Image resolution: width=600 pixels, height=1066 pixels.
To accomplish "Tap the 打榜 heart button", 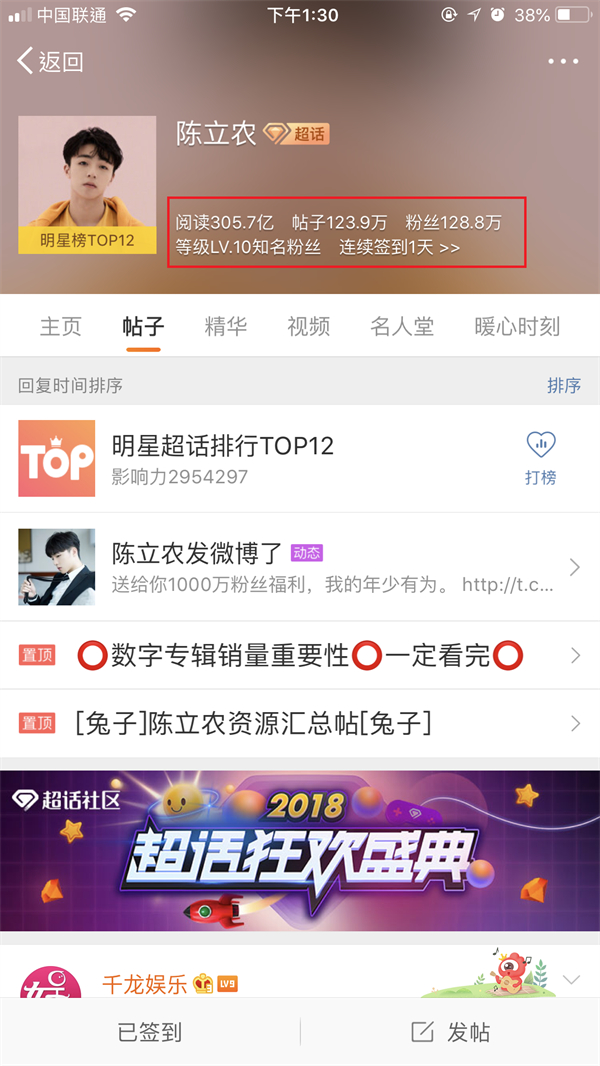I will [x=541, y=457].
